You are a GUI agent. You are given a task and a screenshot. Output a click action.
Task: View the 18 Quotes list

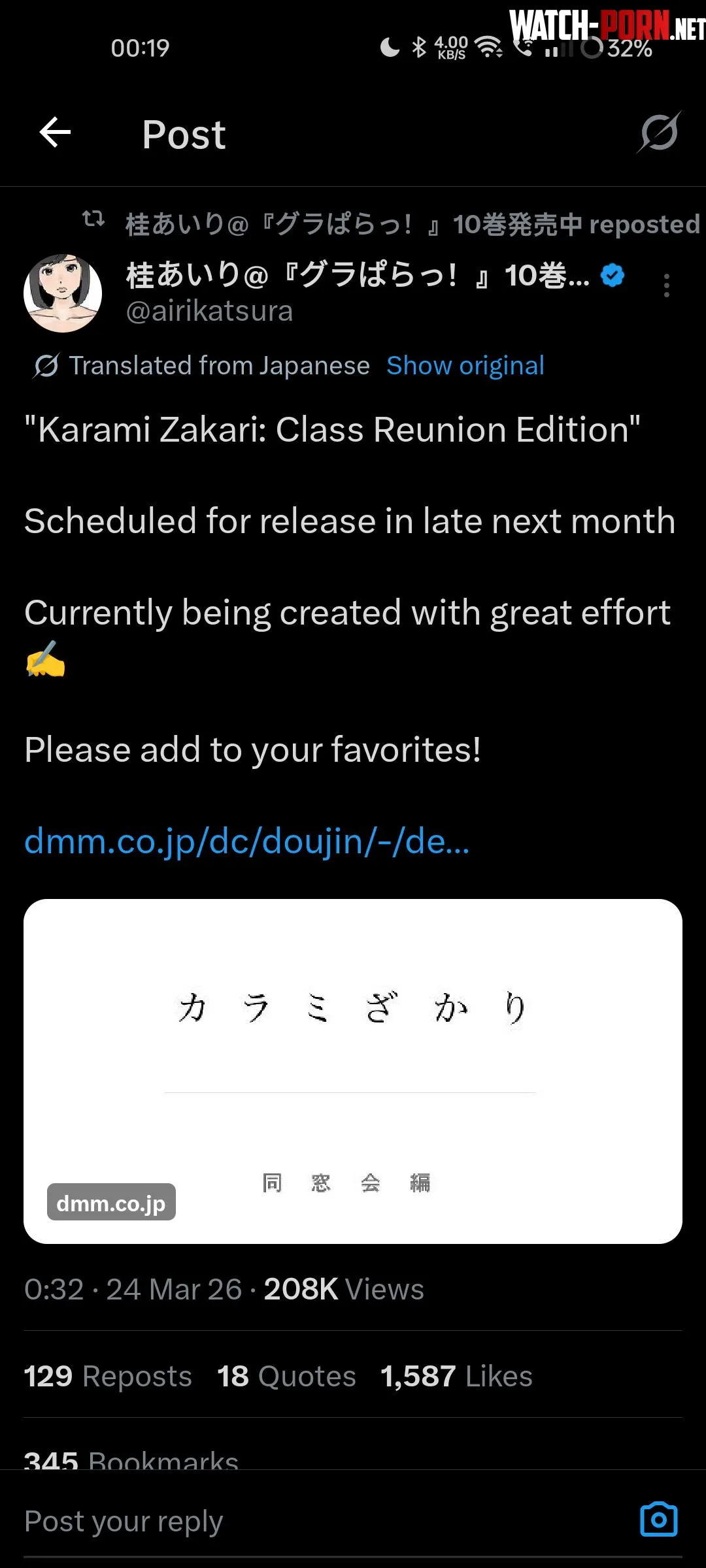(286, 1377)
